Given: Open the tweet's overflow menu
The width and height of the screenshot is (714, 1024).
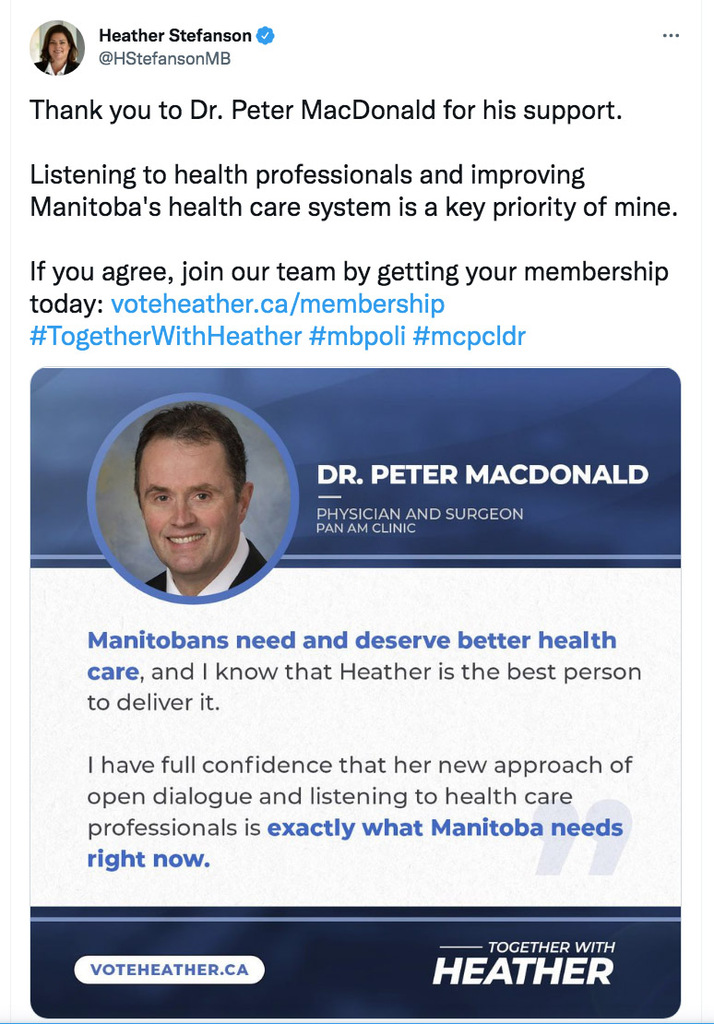Looking at the screenshot, I should (x=671, y=35).
